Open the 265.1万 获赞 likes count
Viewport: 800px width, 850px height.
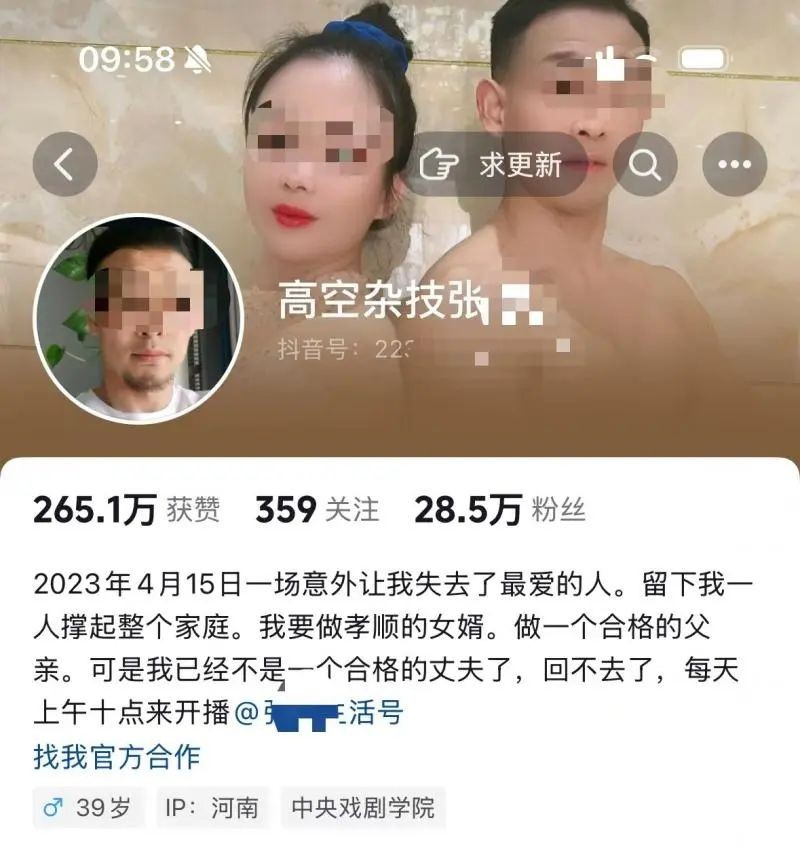[x=126, y=510]
